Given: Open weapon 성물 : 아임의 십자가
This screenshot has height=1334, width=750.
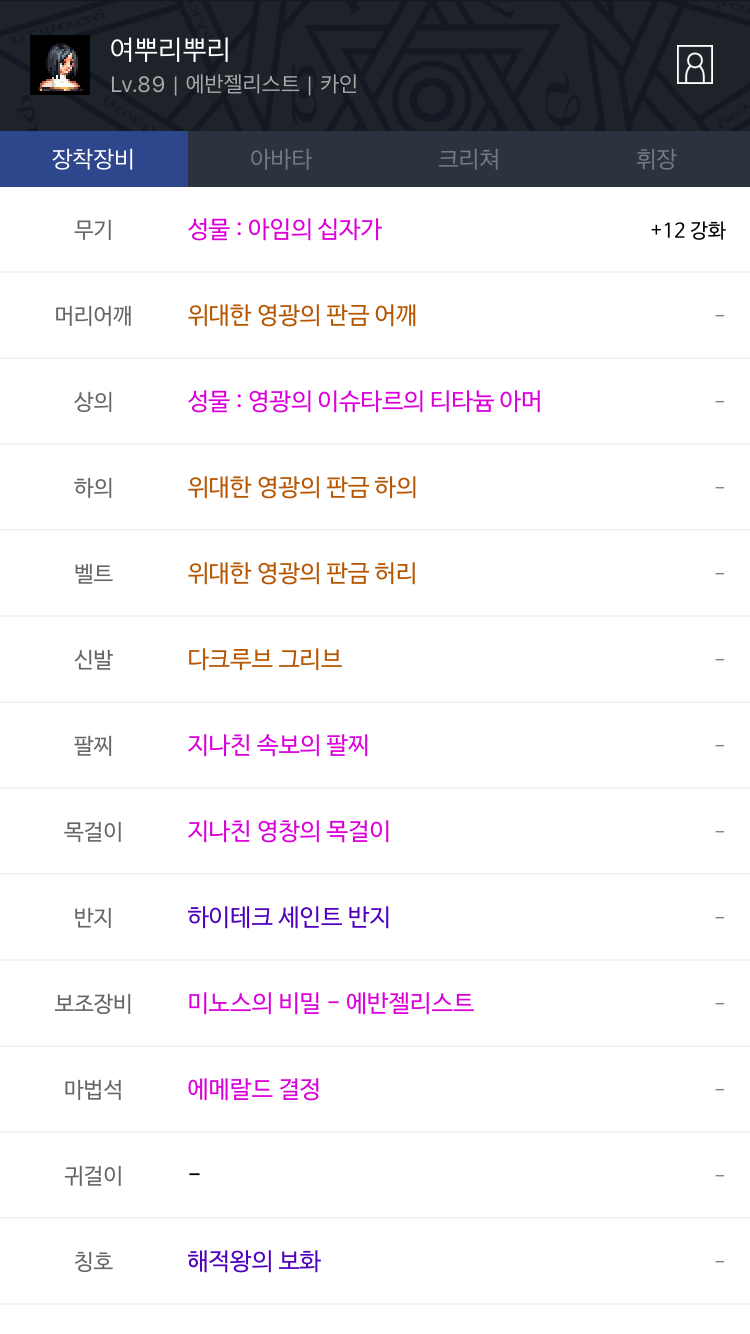Looking at the screenshot, I should pyautogui.click(x=285, y=230).
